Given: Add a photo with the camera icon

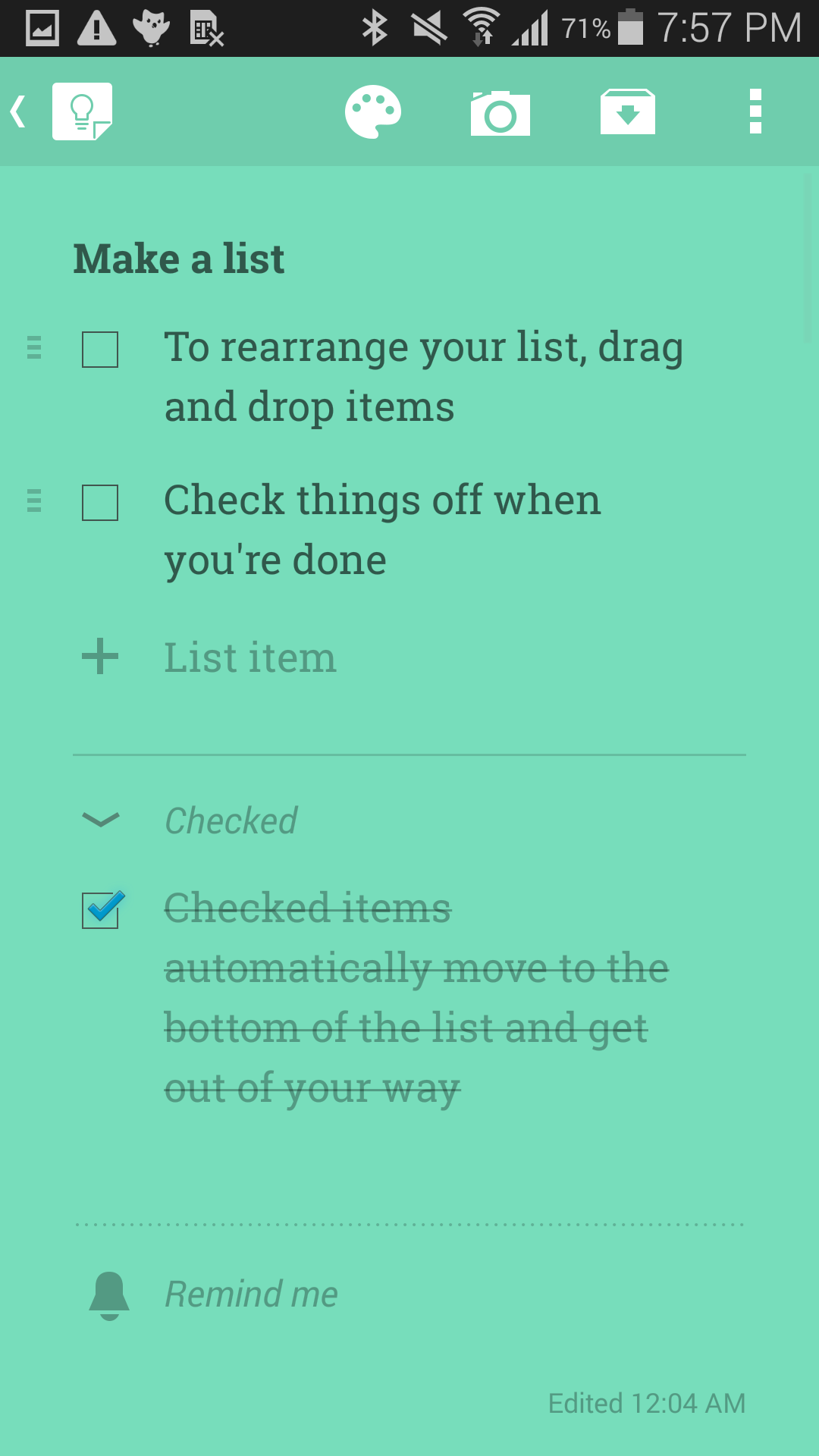Looking at the screenshot, I should [x=500, y=113].
